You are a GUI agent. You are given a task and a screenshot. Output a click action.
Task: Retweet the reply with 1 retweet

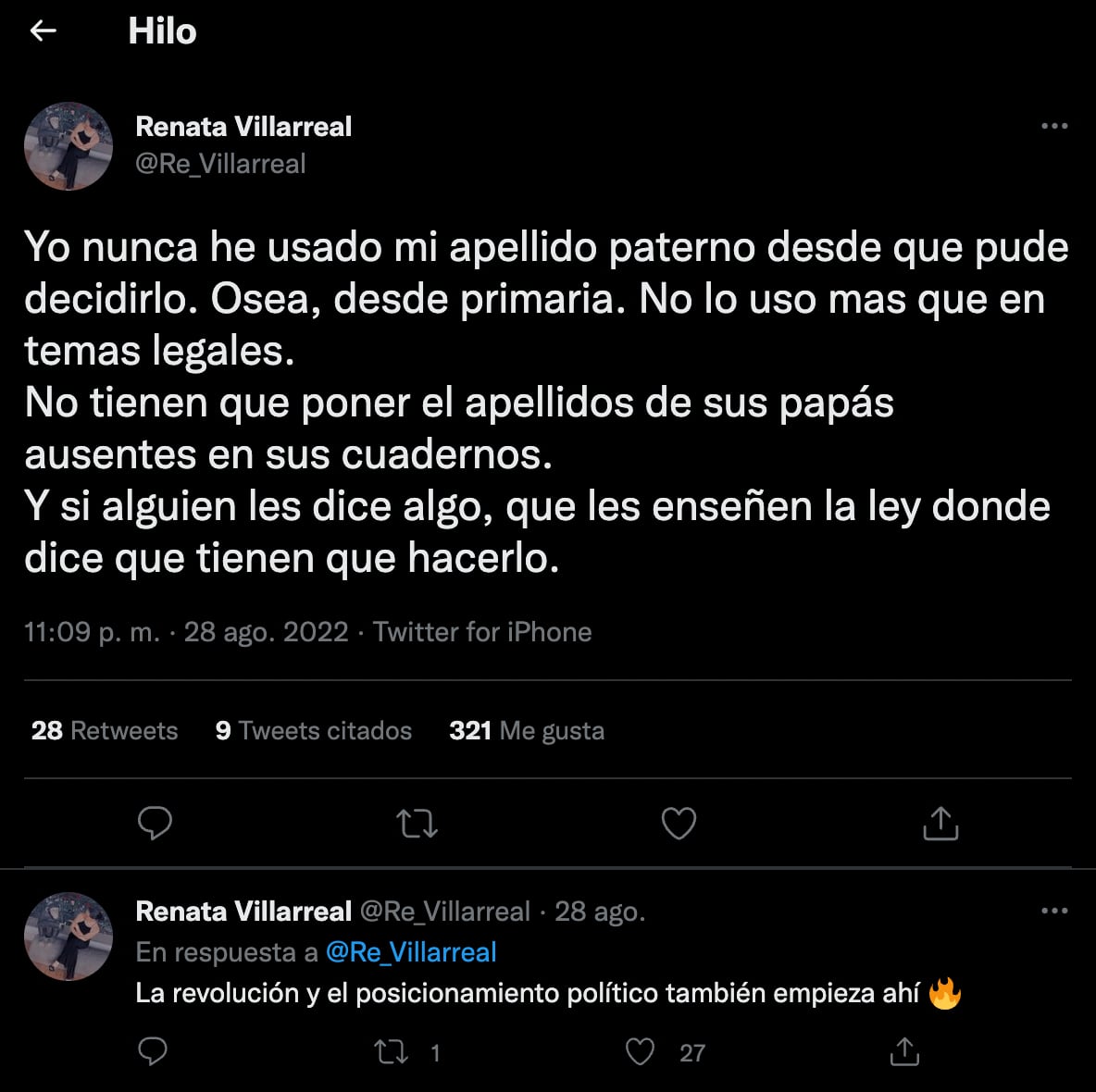392,1052
